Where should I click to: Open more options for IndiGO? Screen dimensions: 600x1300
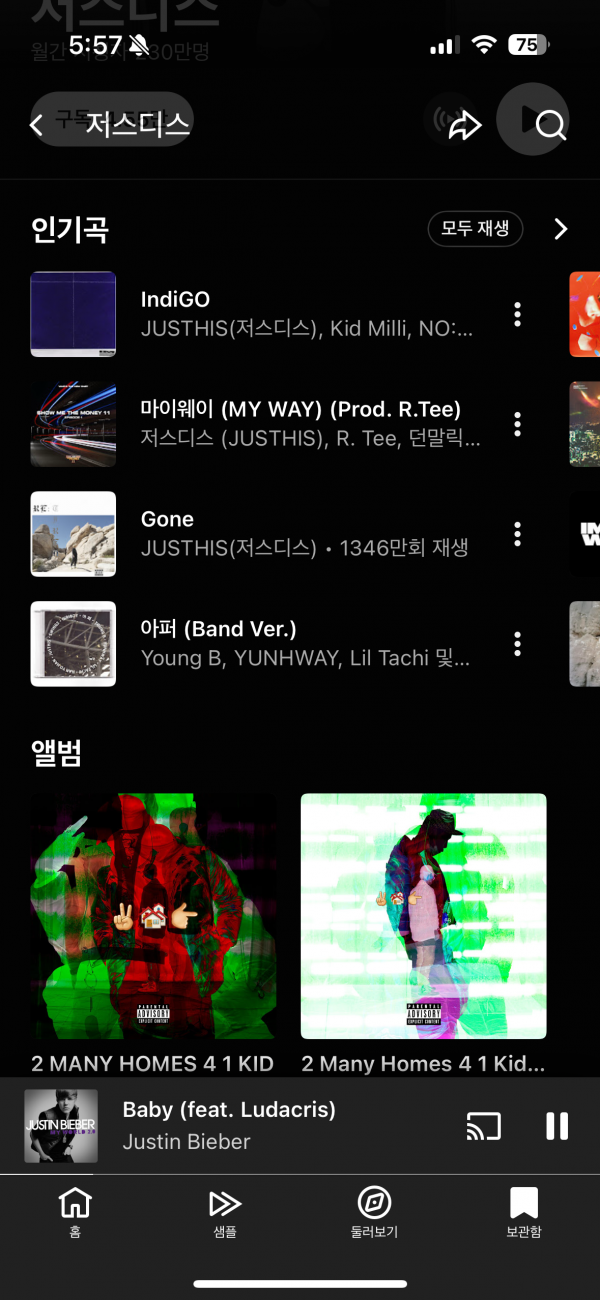(x=517, y=314)
